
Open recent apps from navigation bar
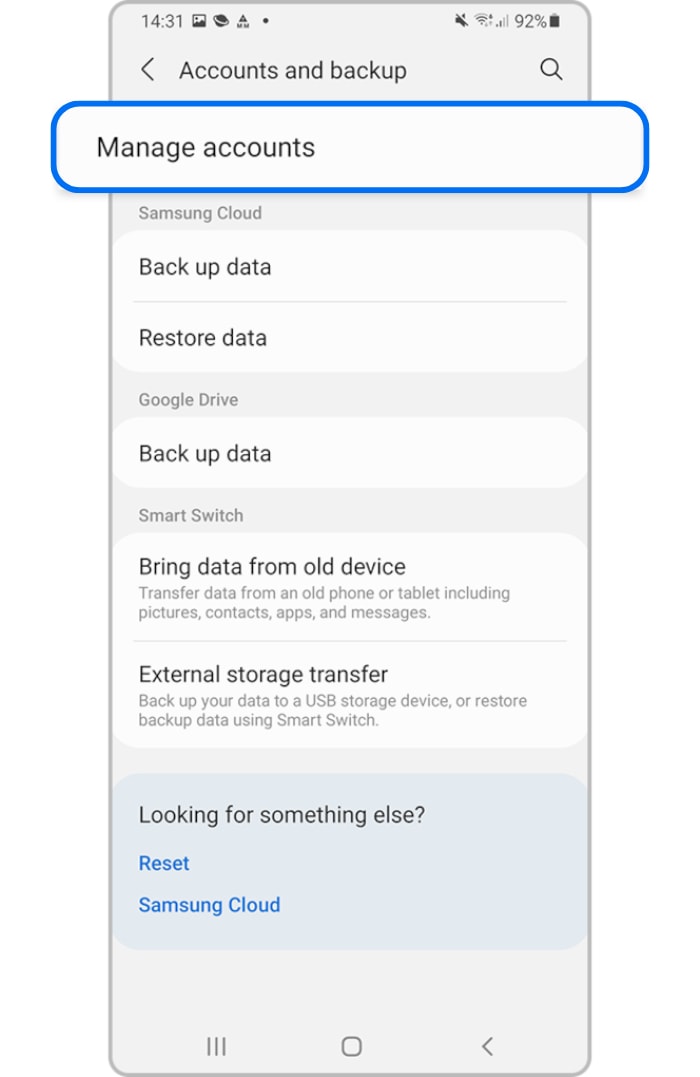click(x=216, y=1046)
